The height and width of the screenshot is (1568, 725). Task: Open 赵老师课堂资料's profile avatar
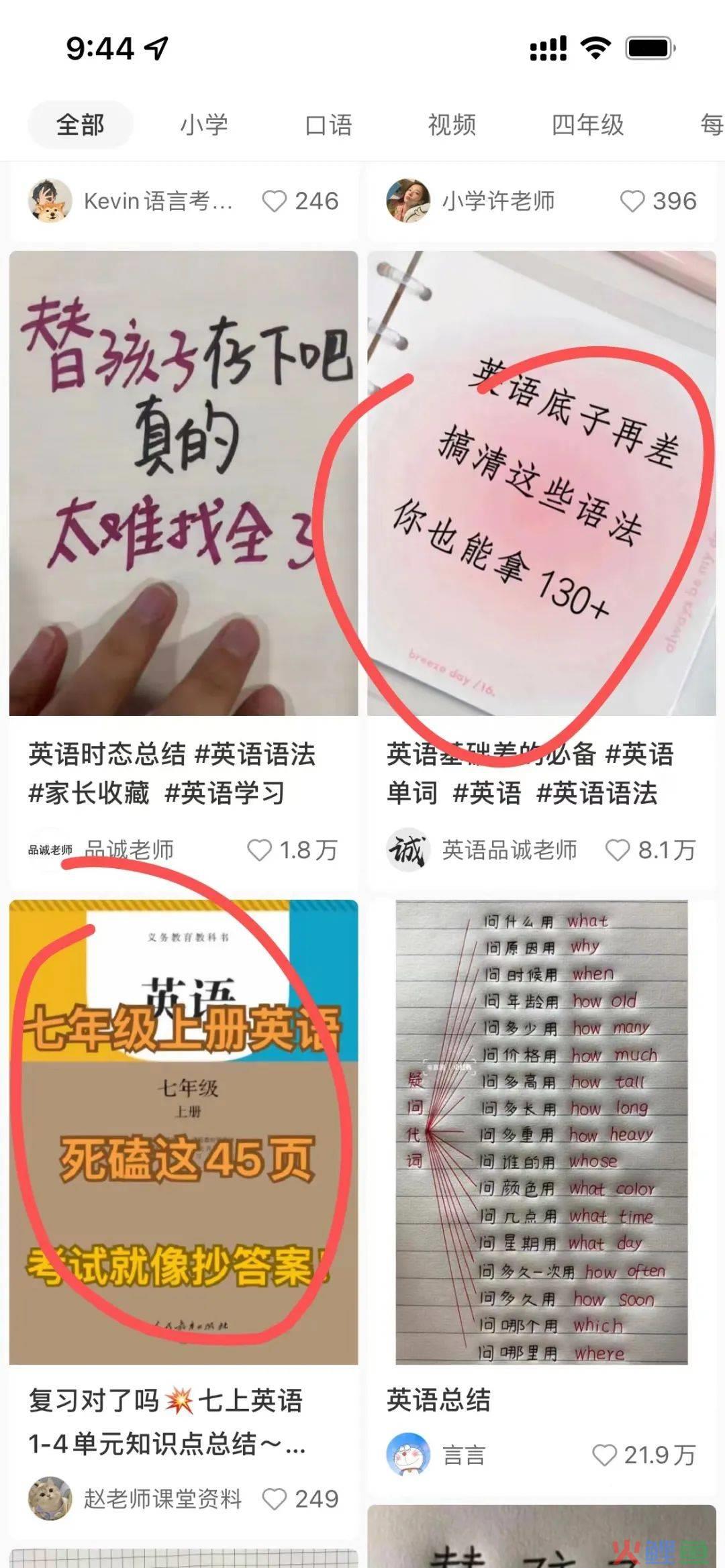click(50, 1498)
